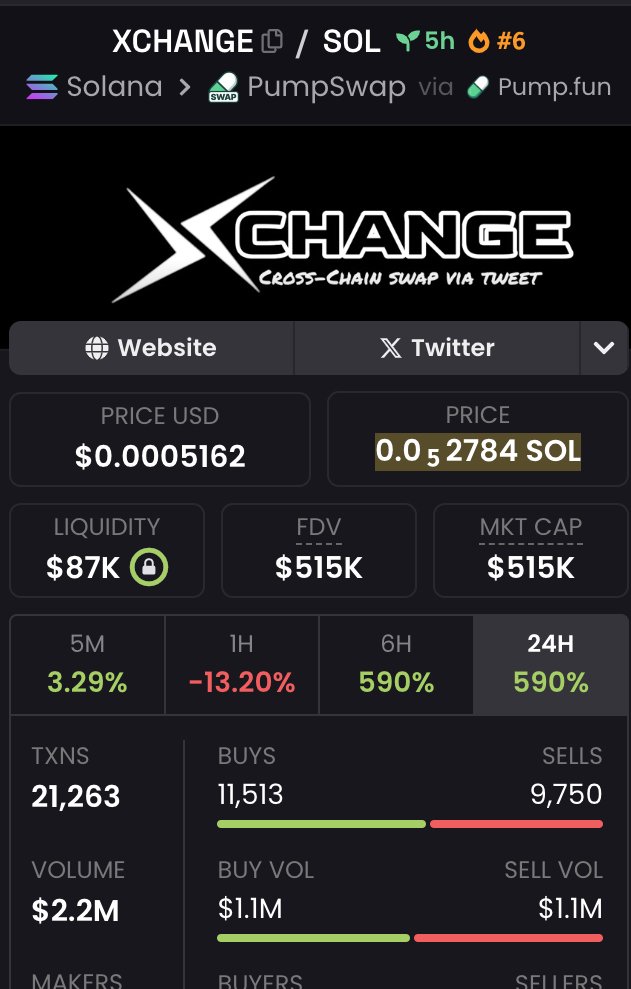This screenshot has width=631, height=989.
Task: Select the 1H timeframe tab
Action: (242, 665)
